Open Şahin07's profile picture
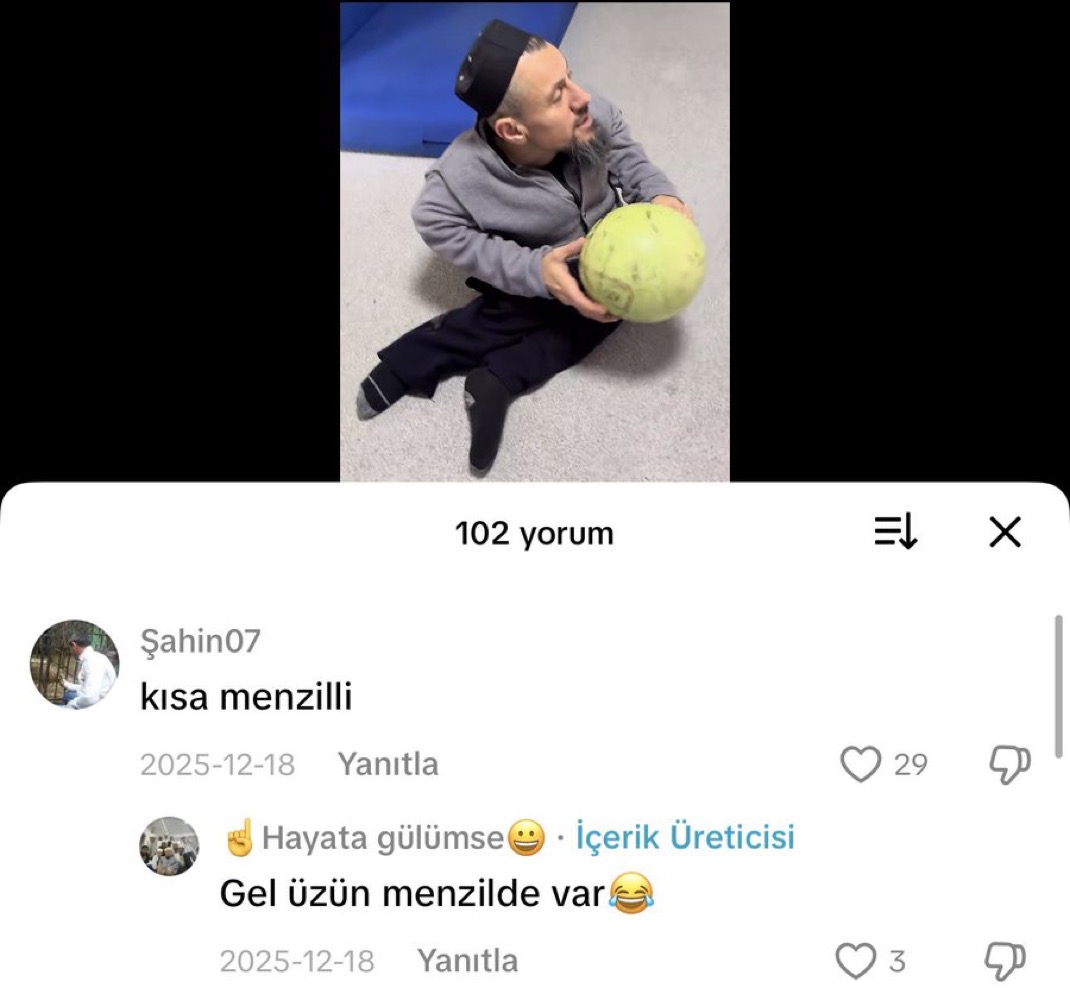 click(x=75, y=665)
